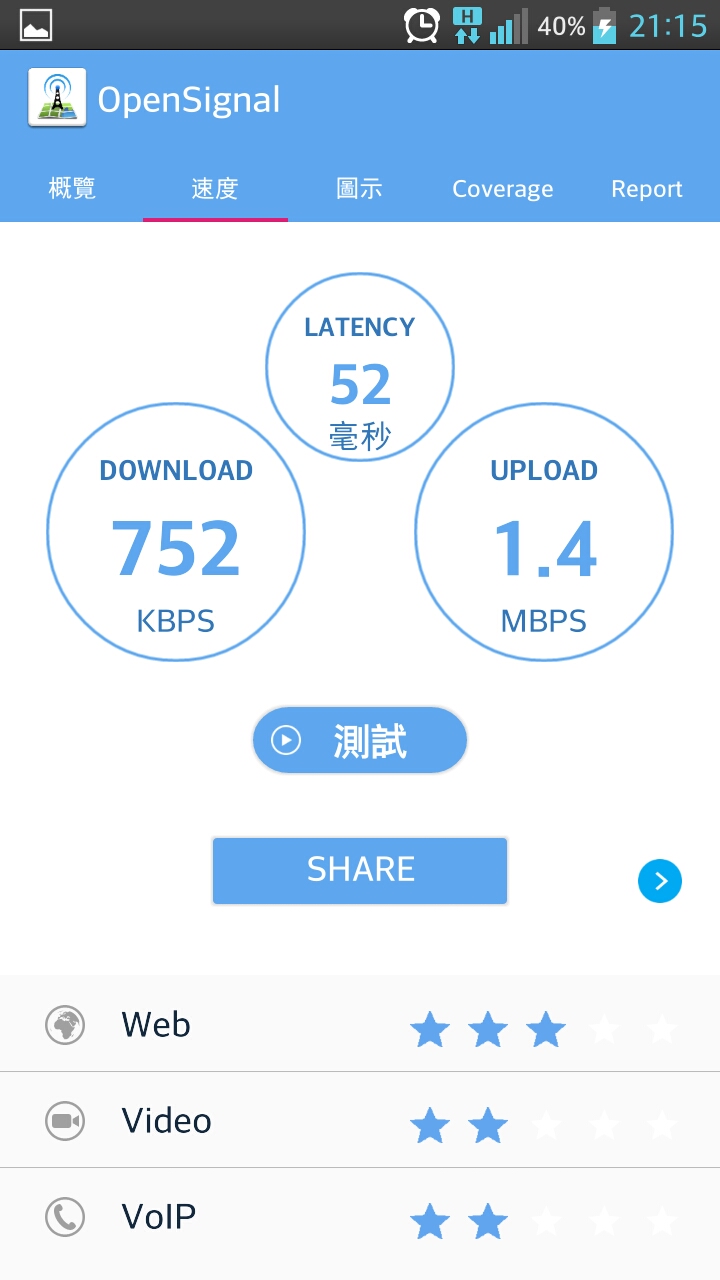
Task: Open the 圖示 tab
Action: tap(359, 189)
